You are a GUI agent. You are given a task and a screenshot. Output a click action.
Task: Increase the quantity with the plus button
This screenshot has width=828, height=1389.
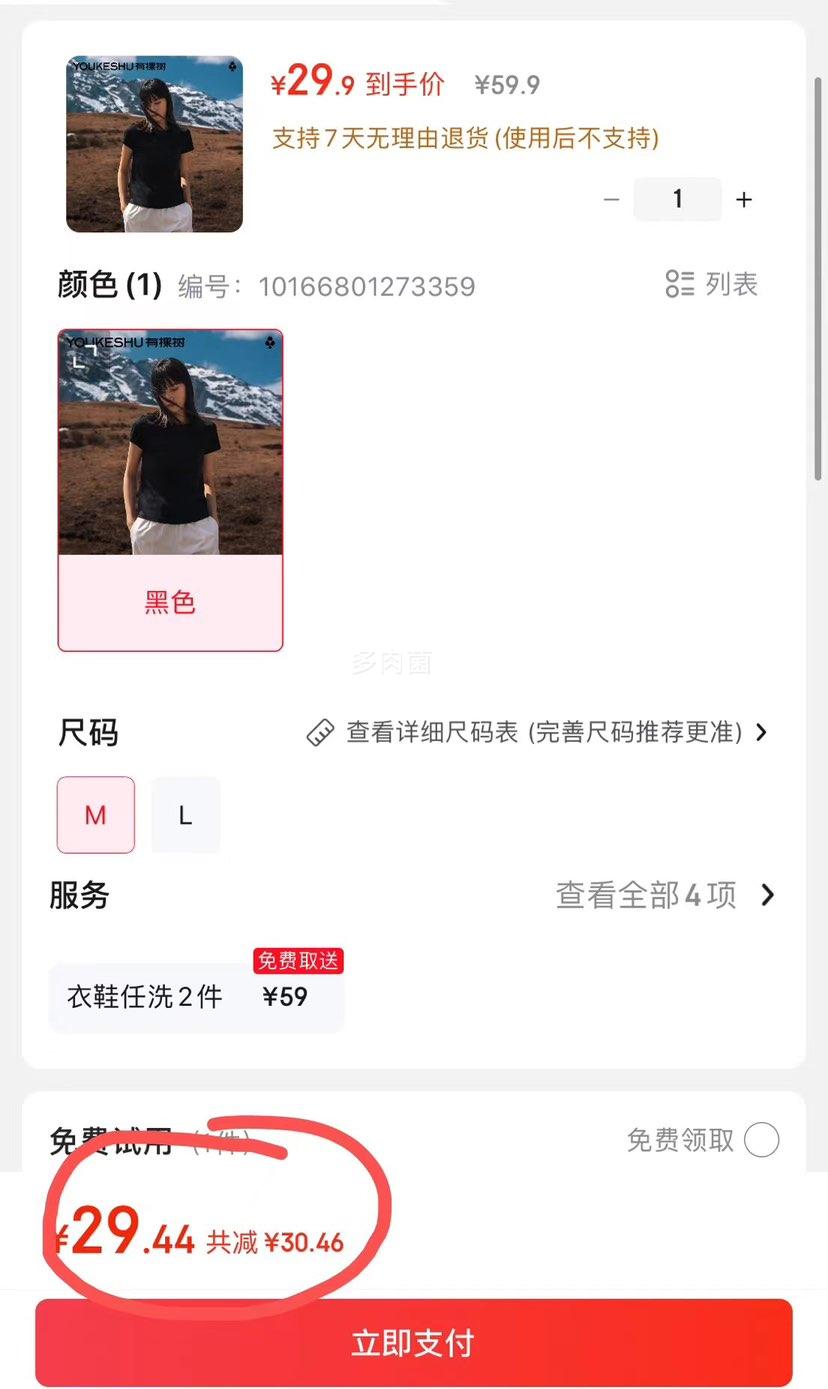(744, 199)
